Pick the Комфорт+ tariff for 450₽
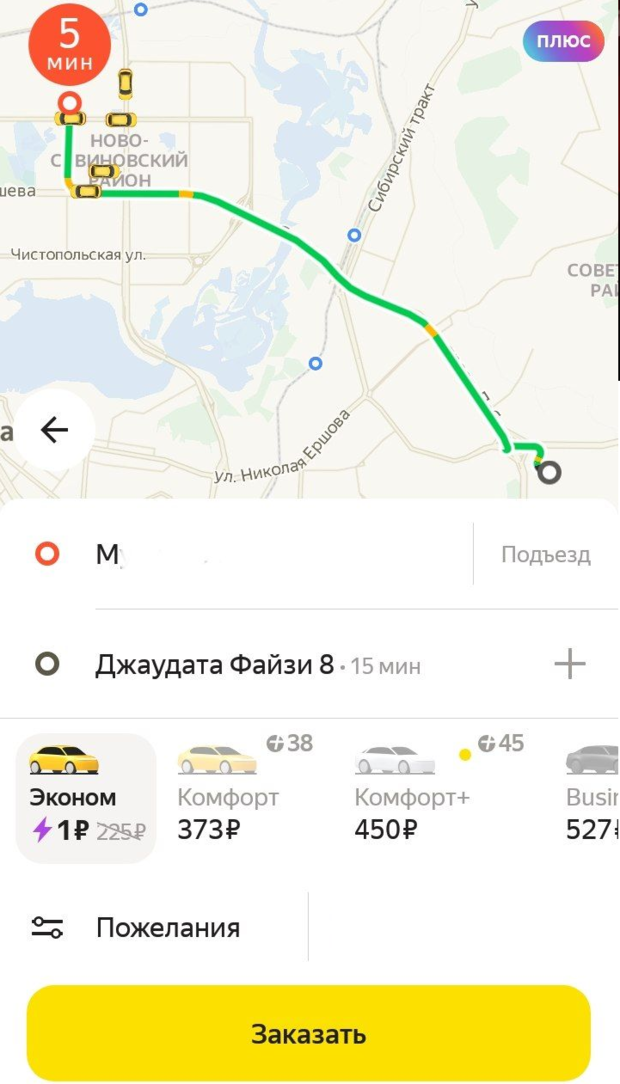The height and width of the screenshot is (1084, 620). [x=420, y=798]
